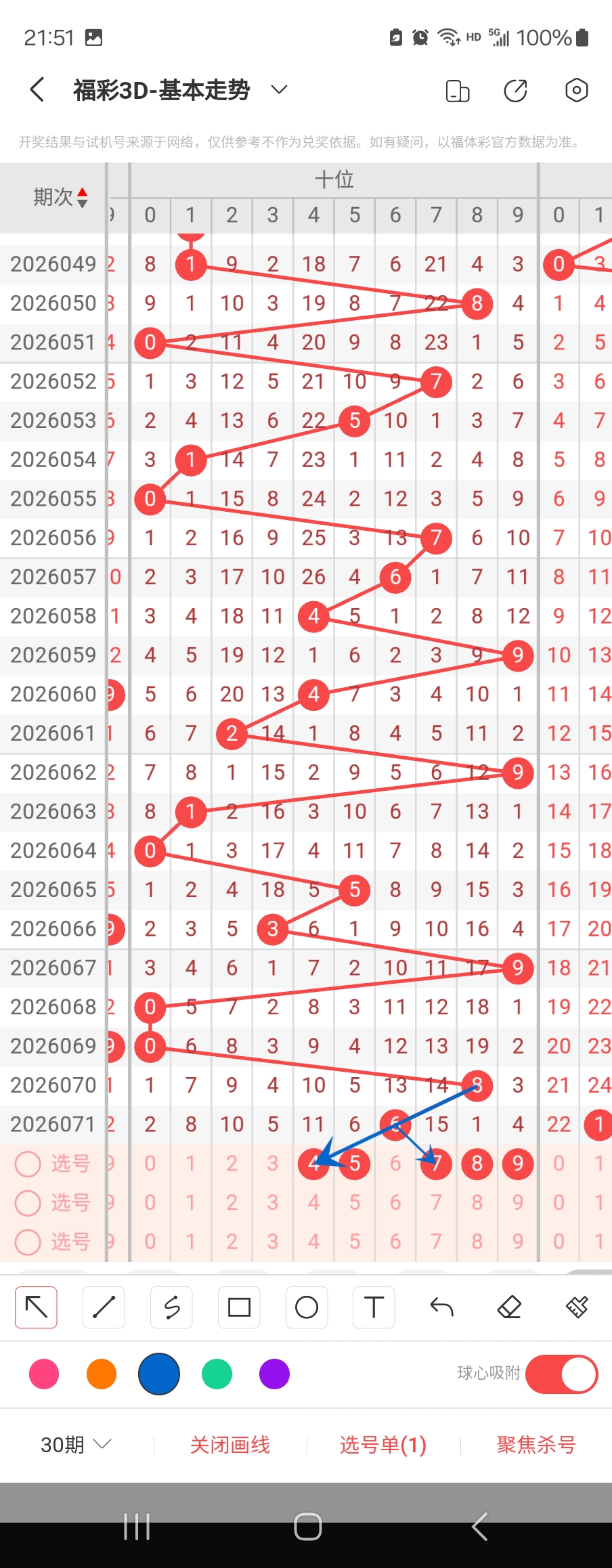Open the 30期 period dropdown
The height and width of the screenshot is (1568, 612).
point(75,1445)
